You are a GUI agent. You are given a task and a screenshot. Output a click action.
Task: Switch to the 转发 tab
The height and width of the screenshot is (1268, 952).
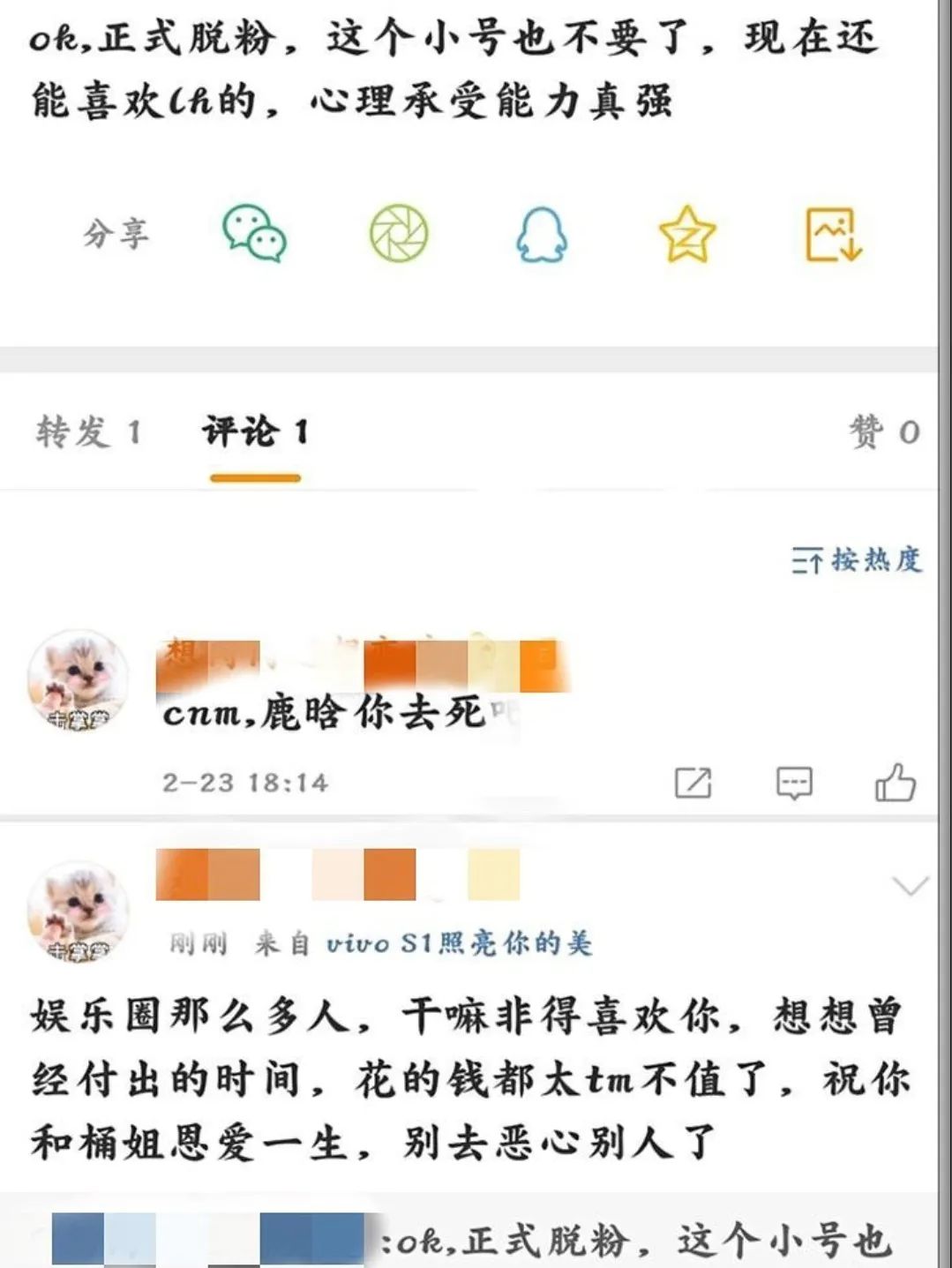coord(88,432)
